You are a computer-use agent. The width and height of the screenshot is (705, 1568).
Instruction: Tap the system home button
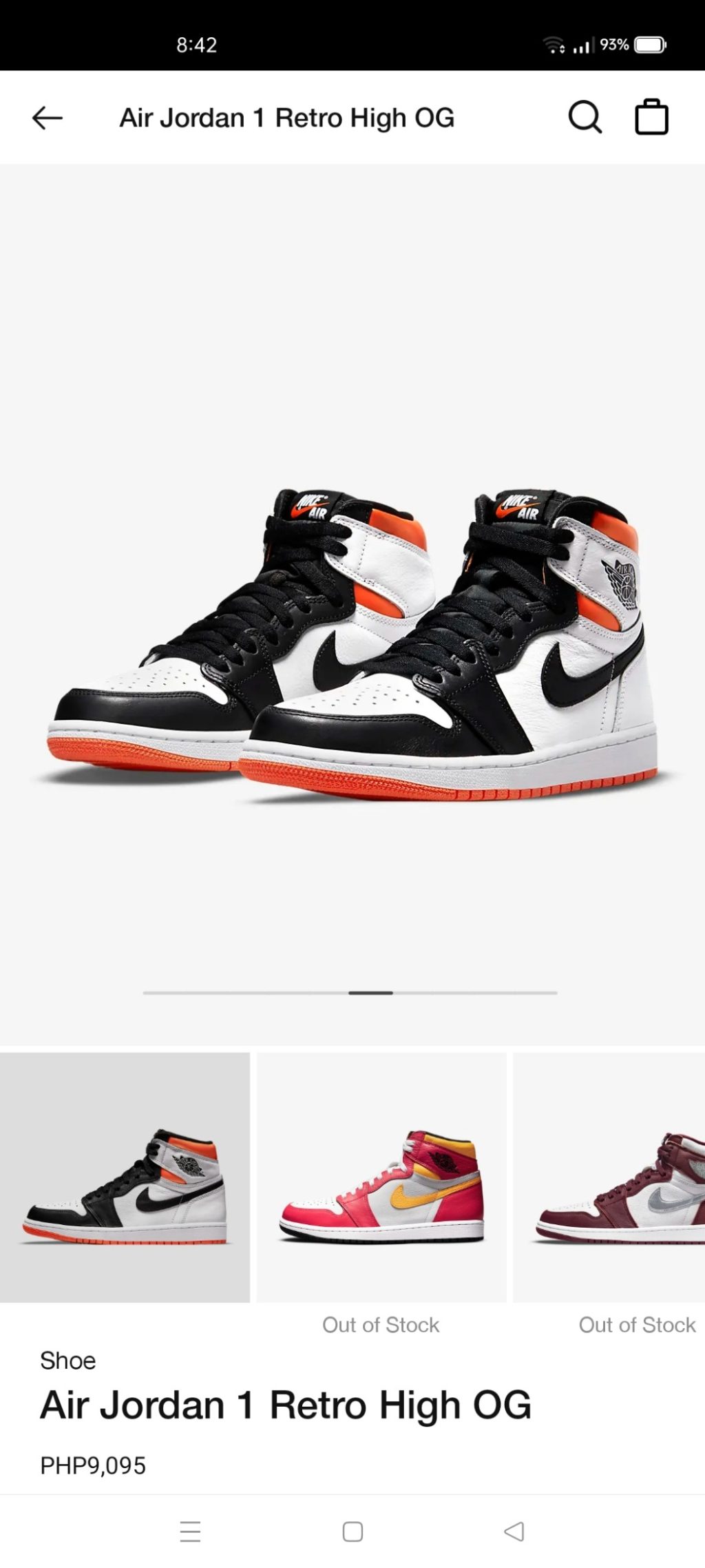click(352, 1531)
